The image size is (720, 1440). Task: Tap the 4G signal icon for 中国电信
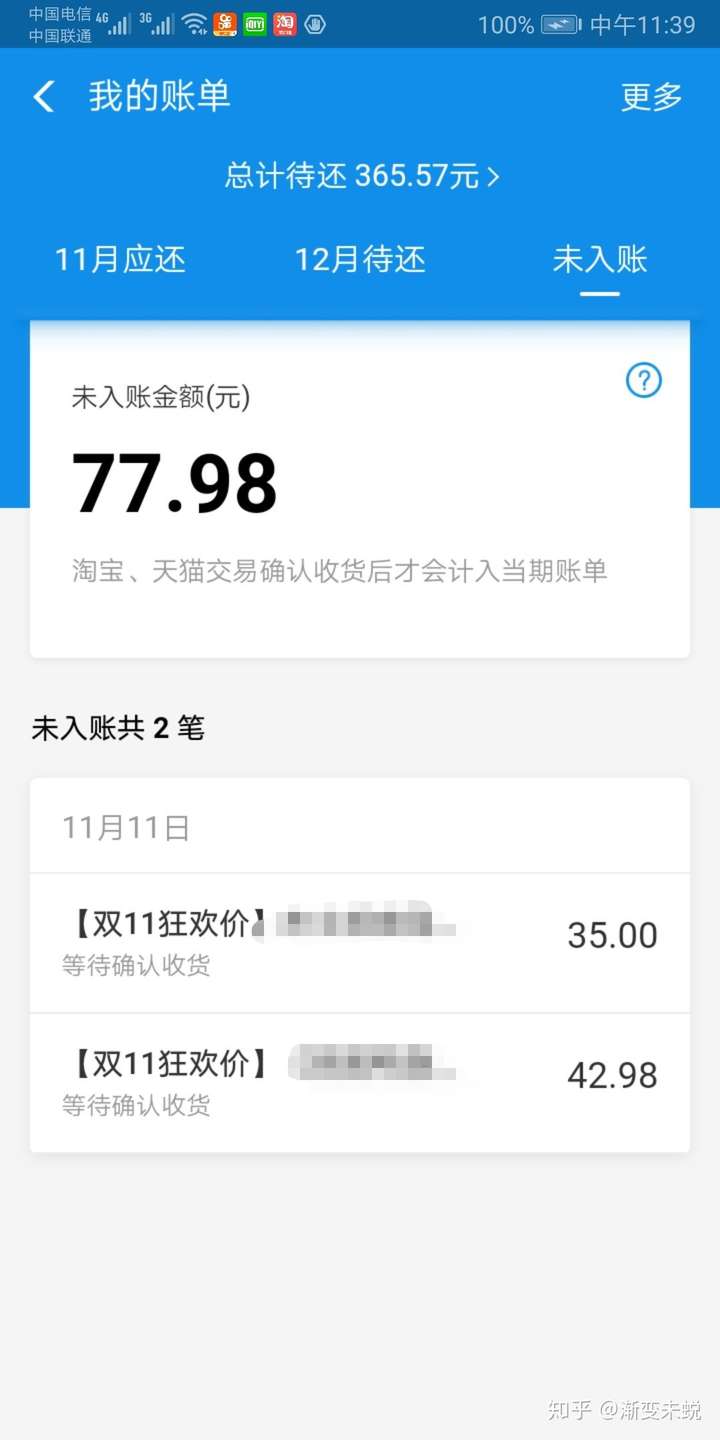pyautogui.click(x=115, y=24)
